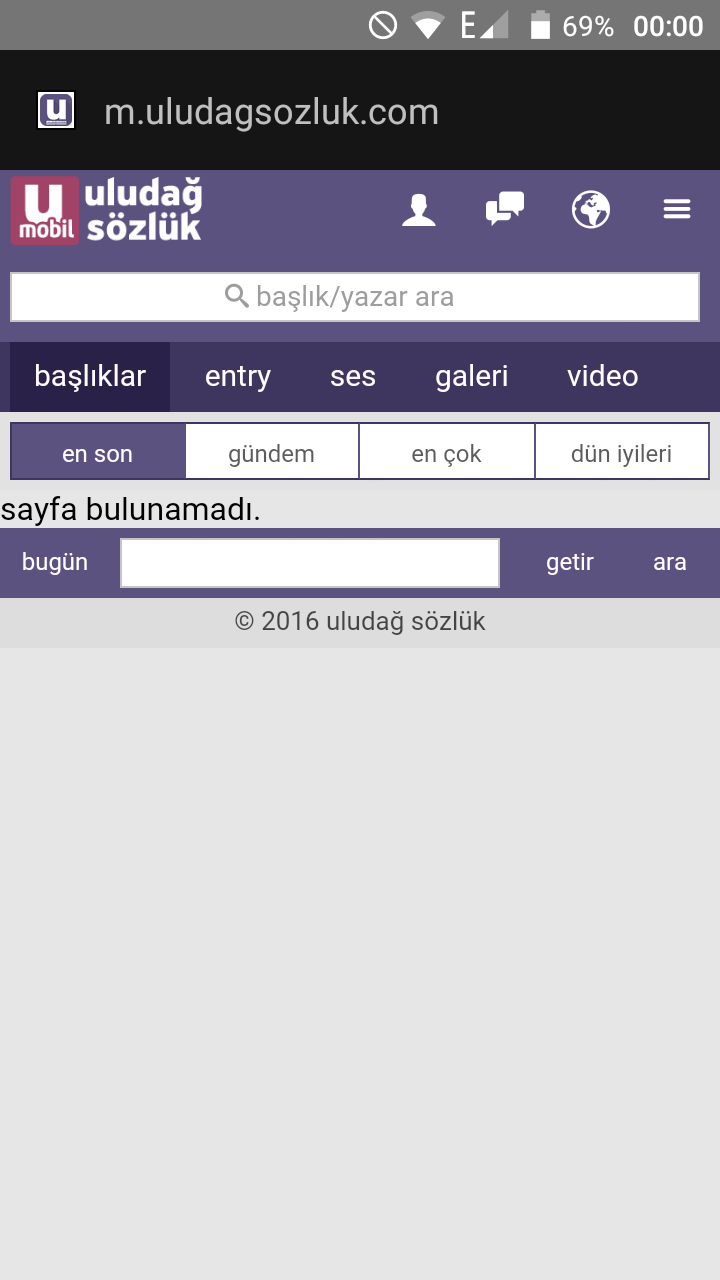Screen dimensions: 720x1280
Task: Tap the uludağ sözlük mobil logo
Action: pyautogui.click(x=106, y=210)
